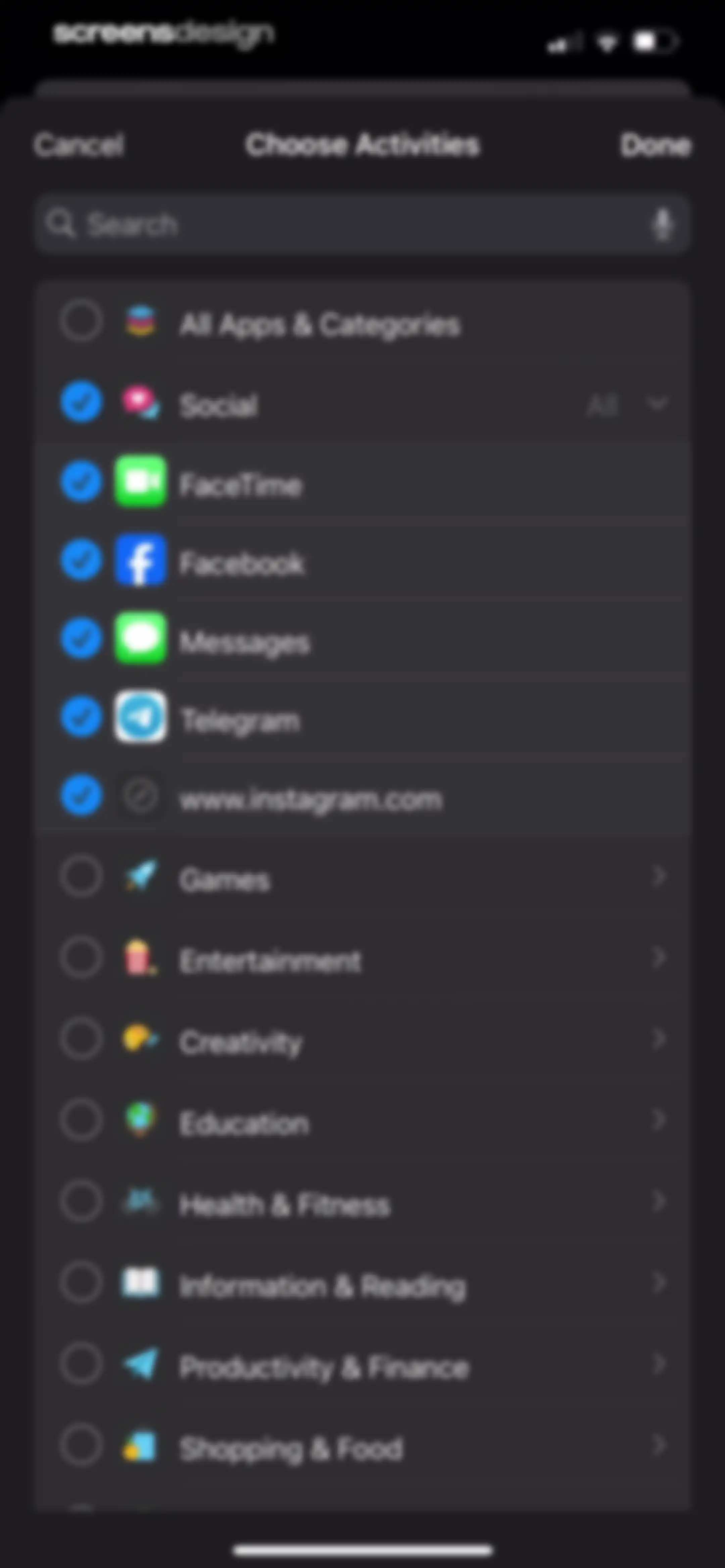The image size is (725, 1568).
Task: Open the Search field
Action: (x=362, y=225)
